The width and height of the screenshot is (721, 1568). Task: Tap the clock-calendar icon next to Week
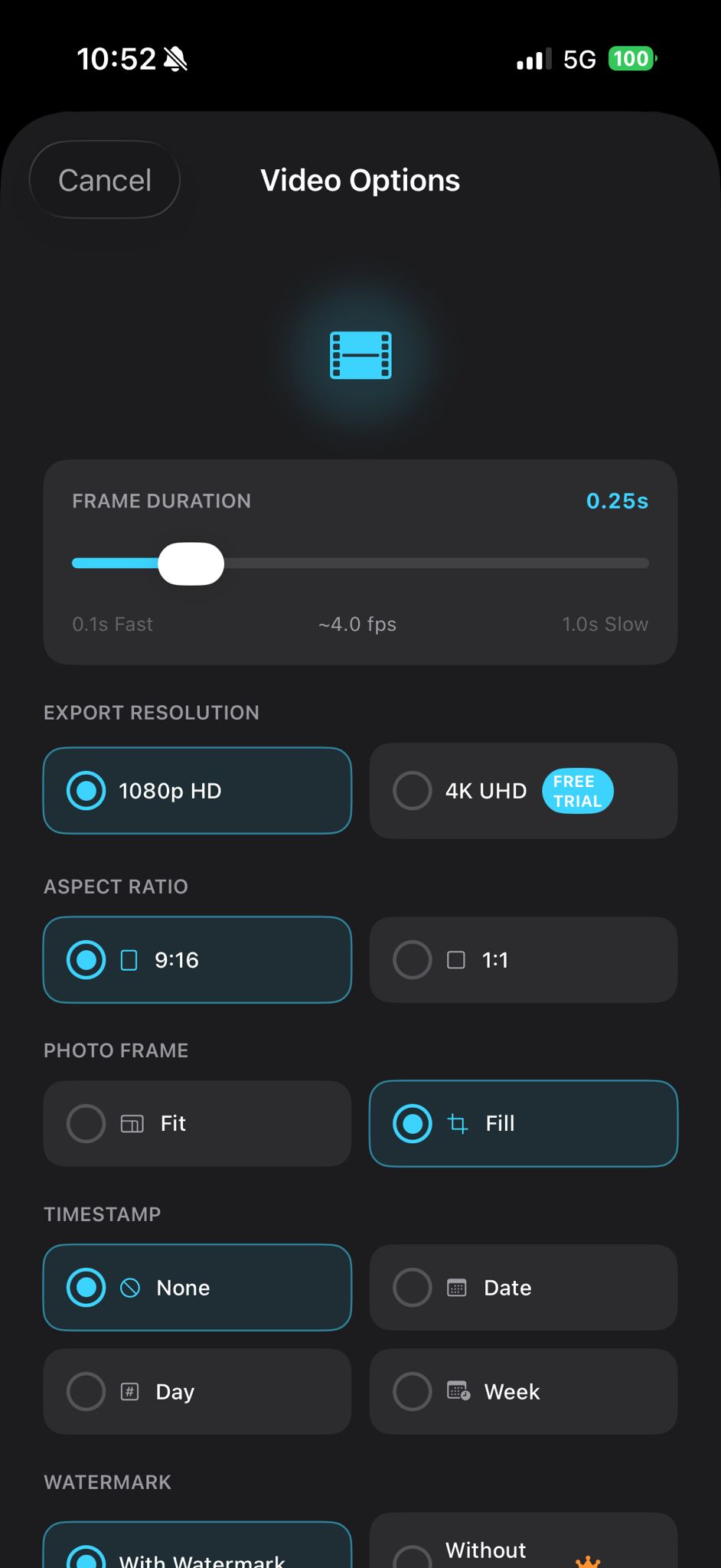coord(457,1391)
